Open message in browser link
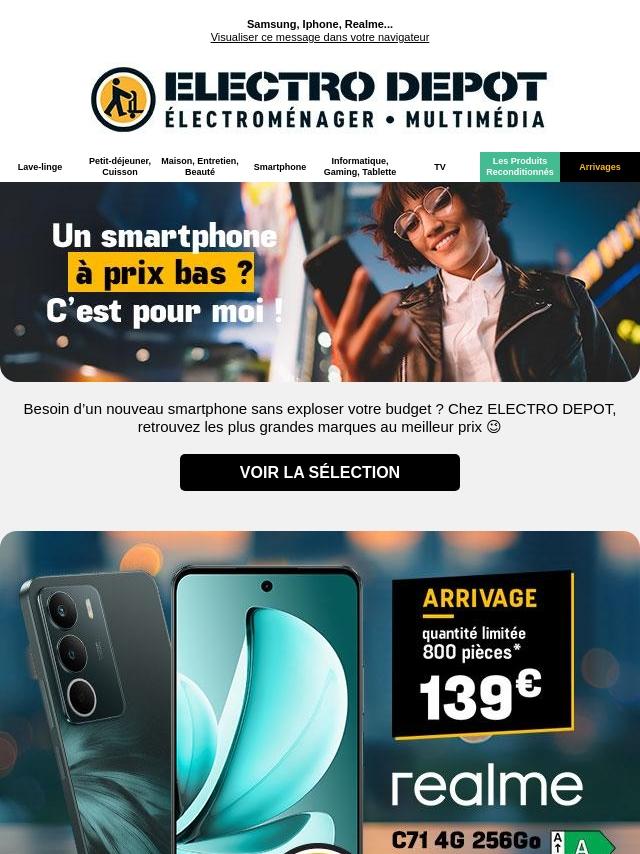640x854 pixels. tap(319, 37)
